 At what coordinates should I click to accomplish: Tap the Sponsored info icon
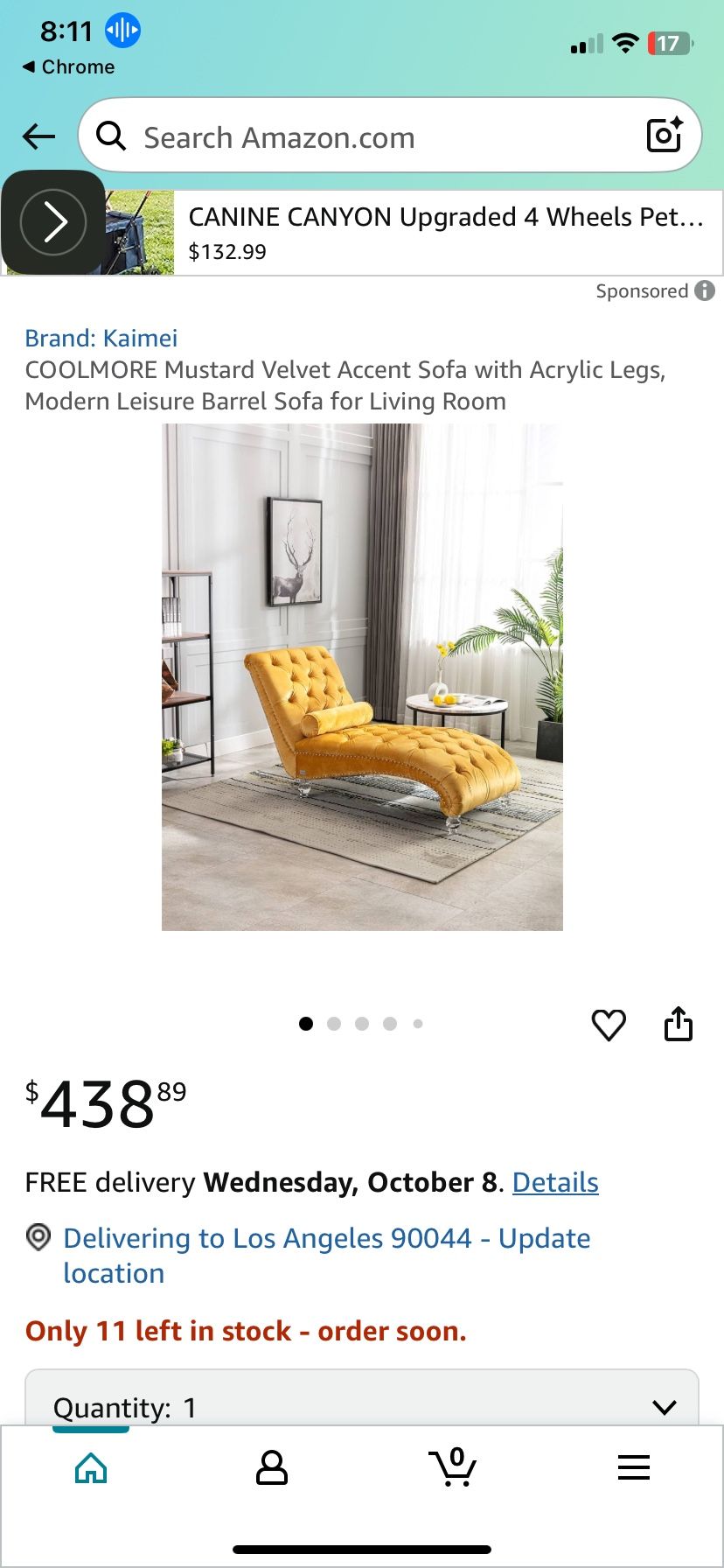click(705, 291)
